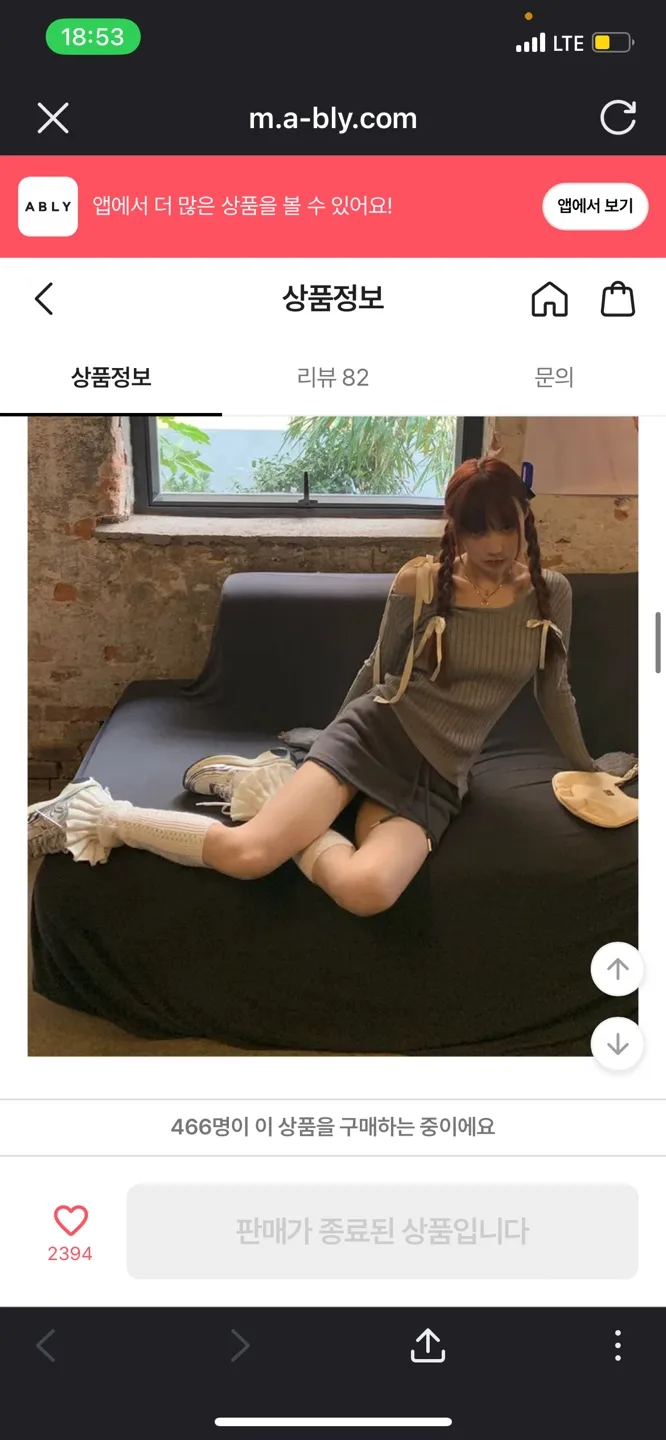Go back from 상품정보 page
This screenshot has height=1440, width=666.
(x=44, y=298)
